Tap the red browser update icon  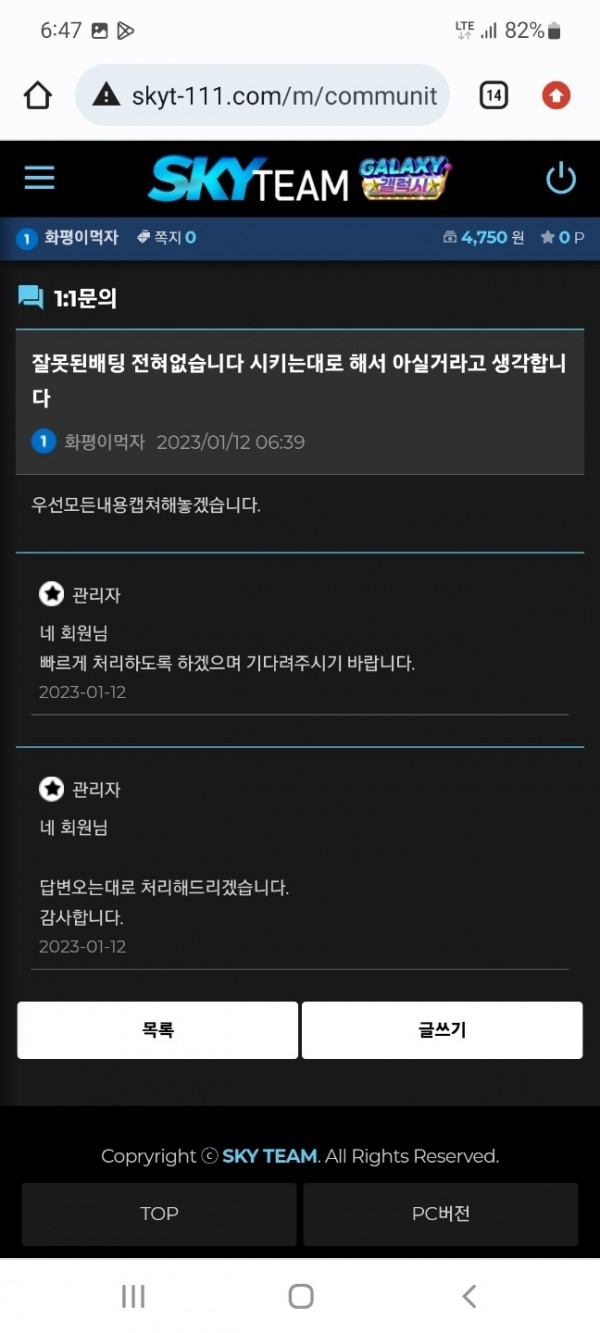(556, 96)
